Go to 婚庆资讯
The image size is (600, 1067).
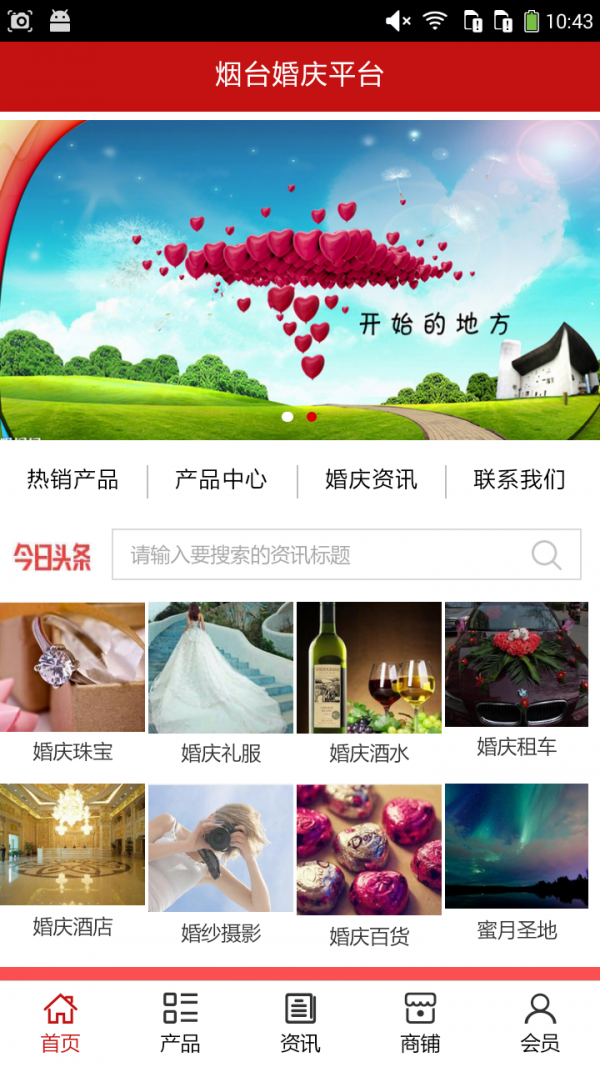tap(371, 480)
